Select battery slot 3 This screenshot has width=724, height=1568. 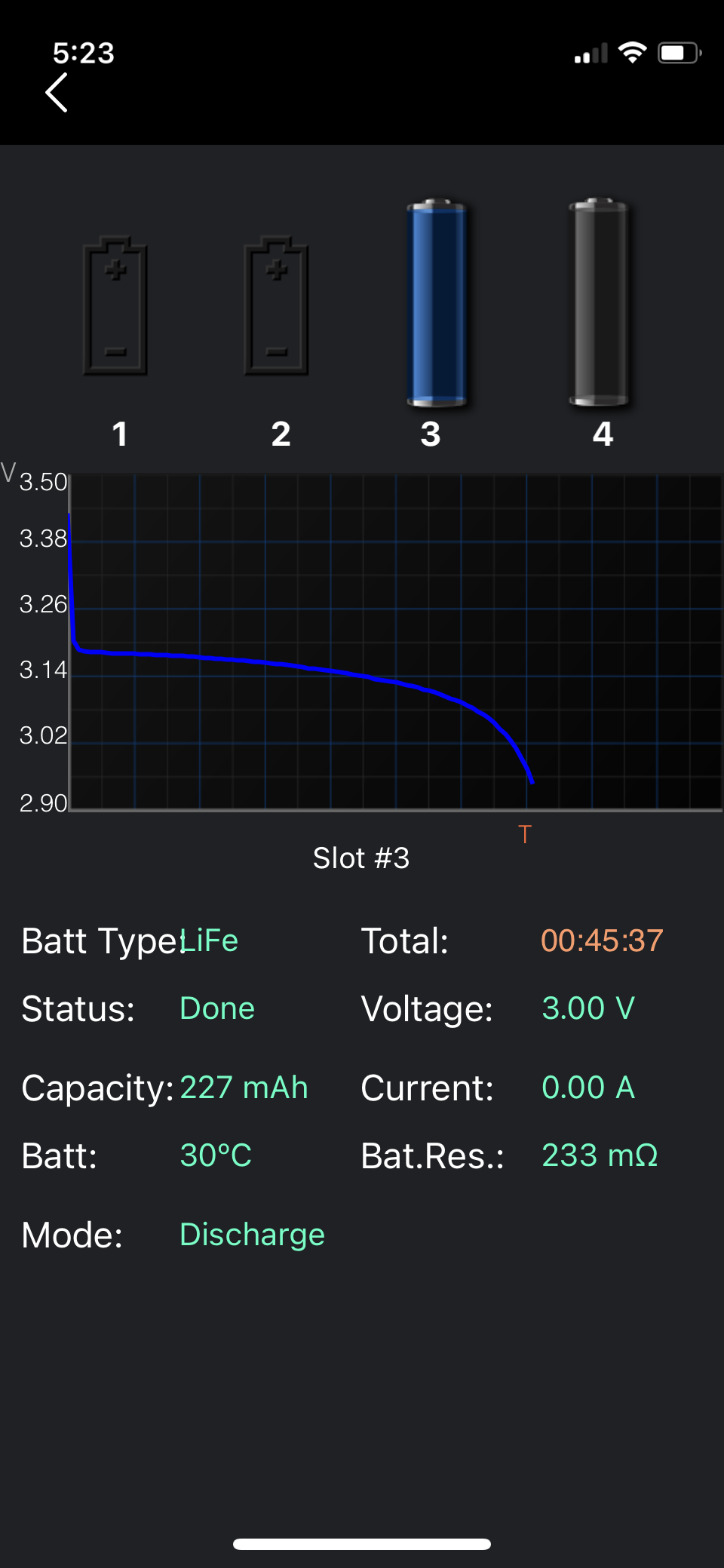437,302
